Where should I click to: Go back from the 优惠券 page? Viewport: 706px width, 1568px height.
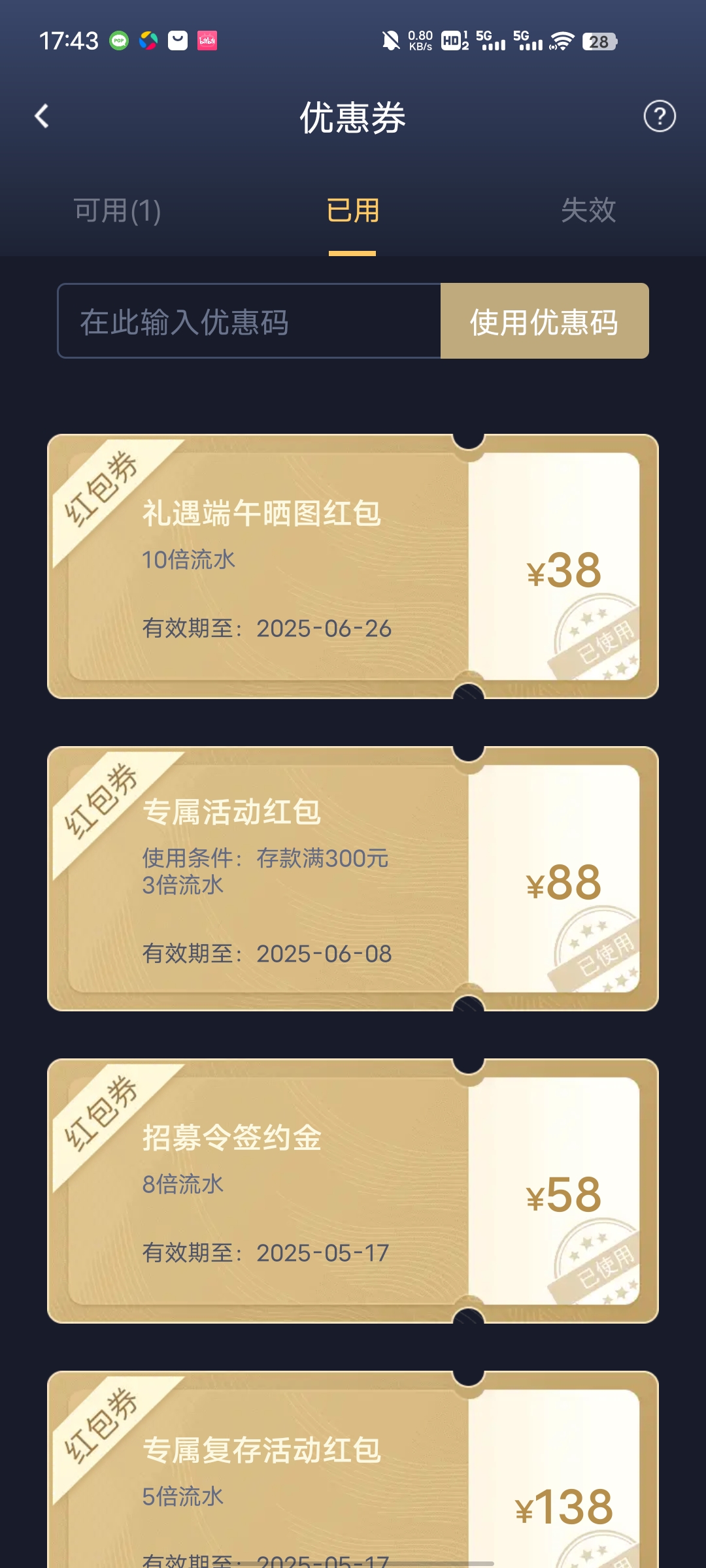42,117
